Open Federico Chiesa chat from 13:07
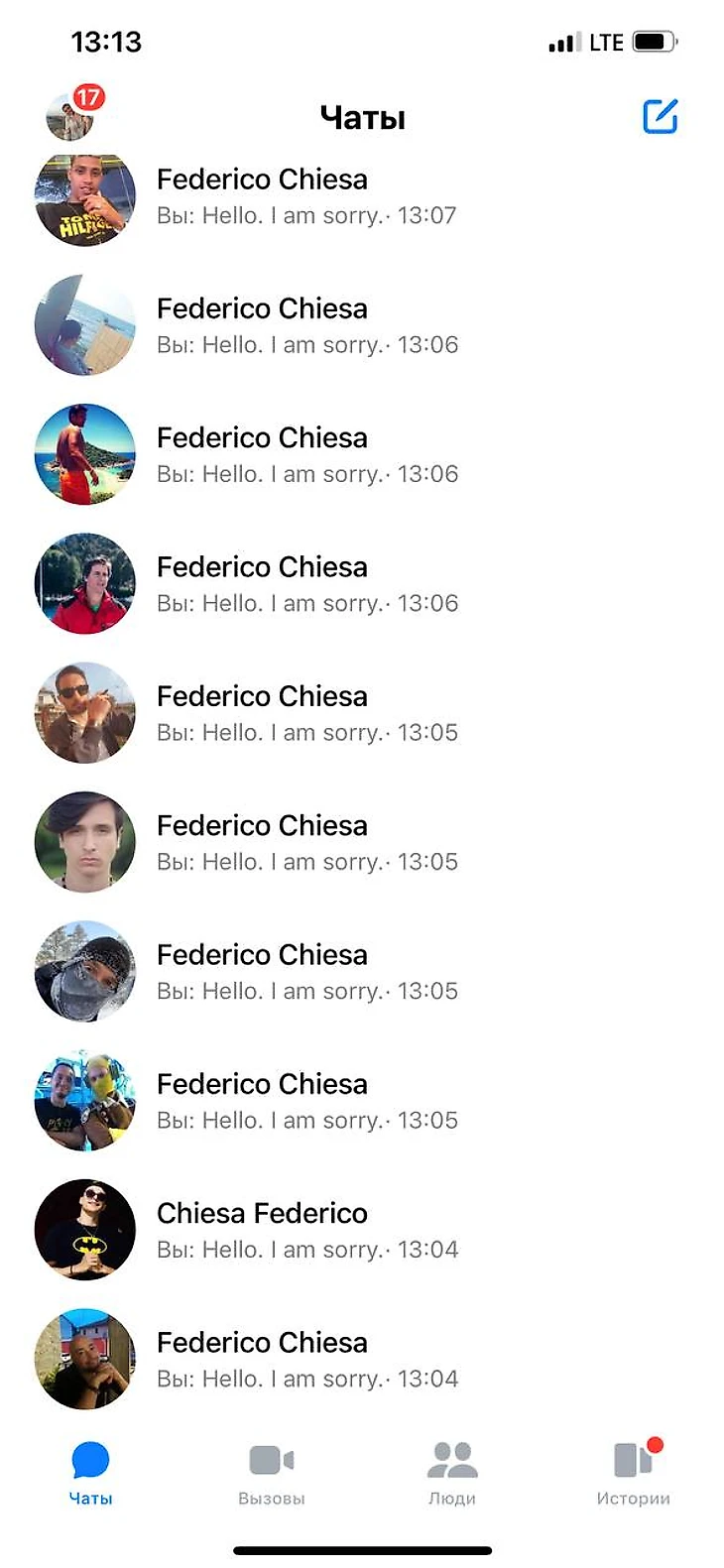Viewport: 724px width, 1568px height. point(307,196)
